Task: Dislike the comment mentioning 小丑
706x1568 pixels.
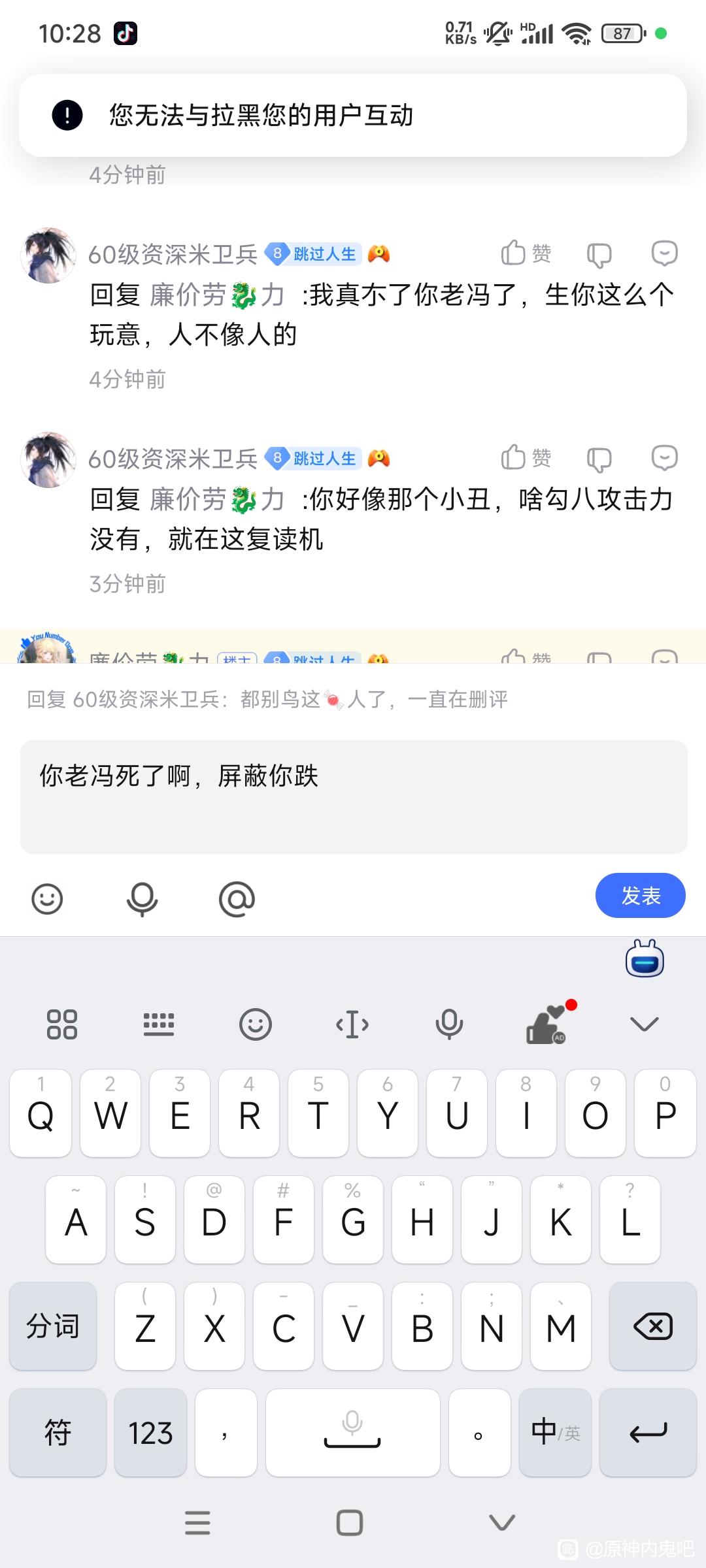Action: [x=599, y=459]
